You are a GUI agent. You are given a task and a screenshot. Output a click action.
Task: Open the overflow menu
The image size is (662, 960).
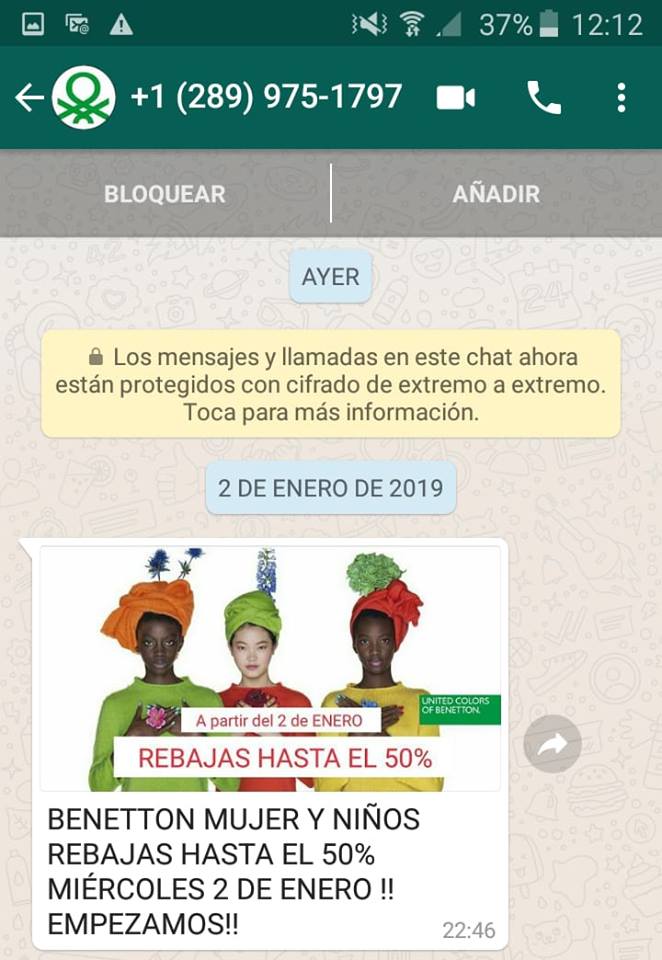621,97
